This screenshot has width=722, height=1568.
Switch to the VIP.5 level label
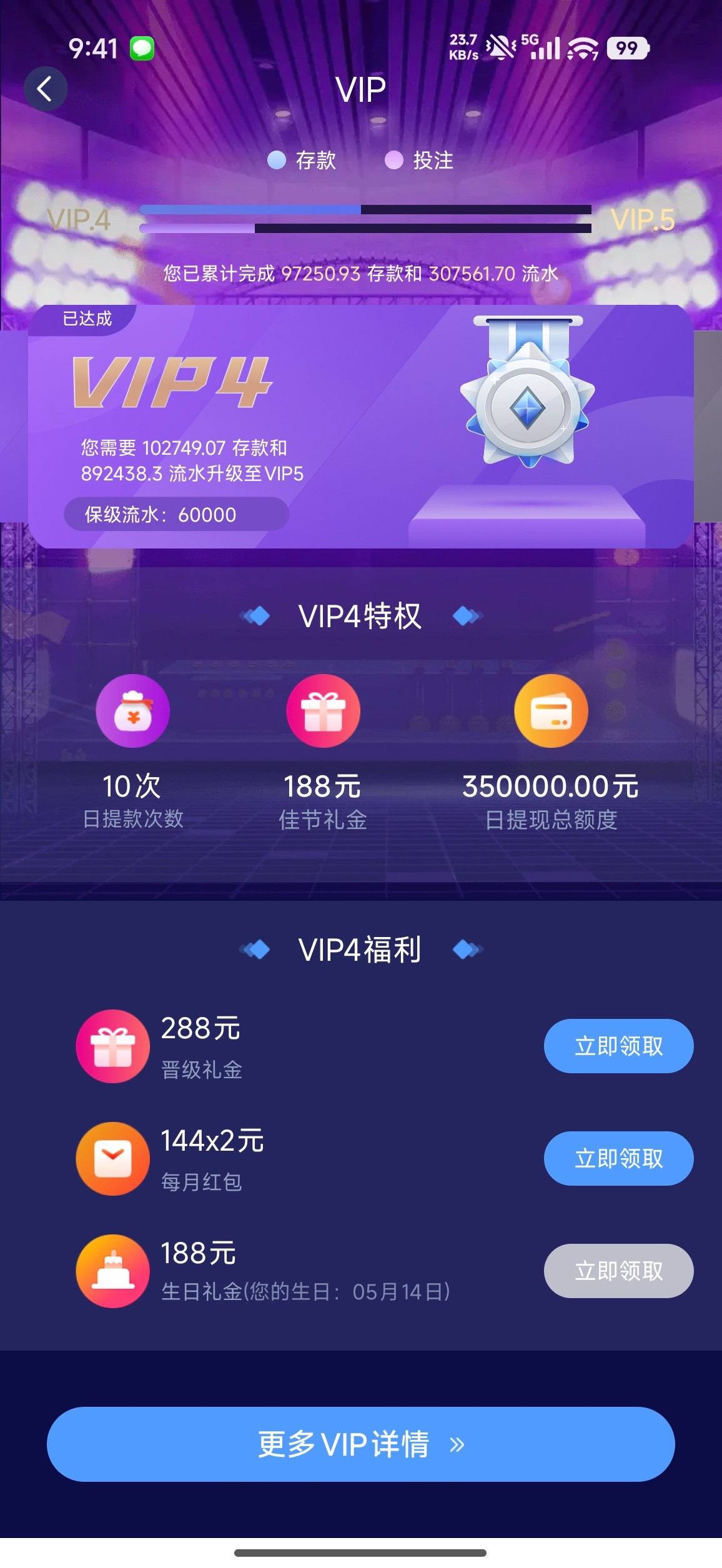tap(644, 220)
